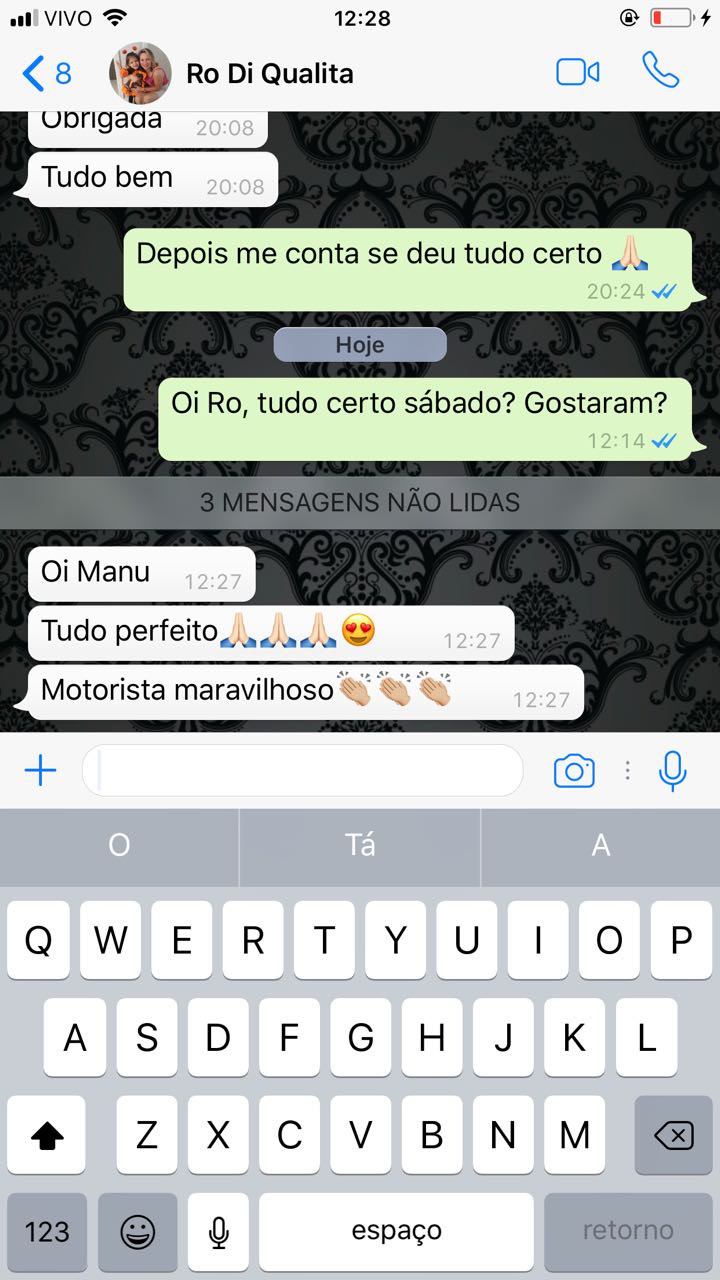This screenshot has width=720, height=1280.
Task: Choose the "Tá" keyboard suggestion
Action: coord(360,846)
